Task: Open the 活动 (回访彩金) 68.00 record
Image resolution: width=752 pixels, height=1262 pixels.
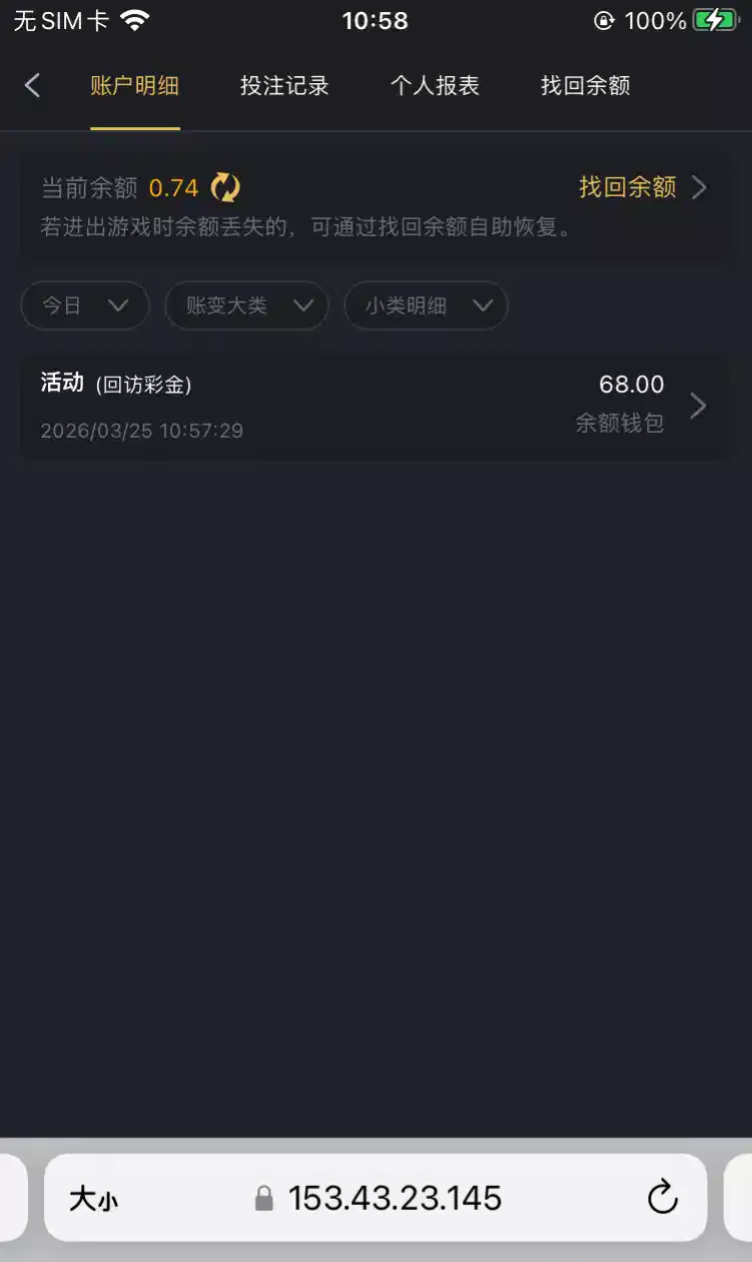Action: [x=374, y=406]
